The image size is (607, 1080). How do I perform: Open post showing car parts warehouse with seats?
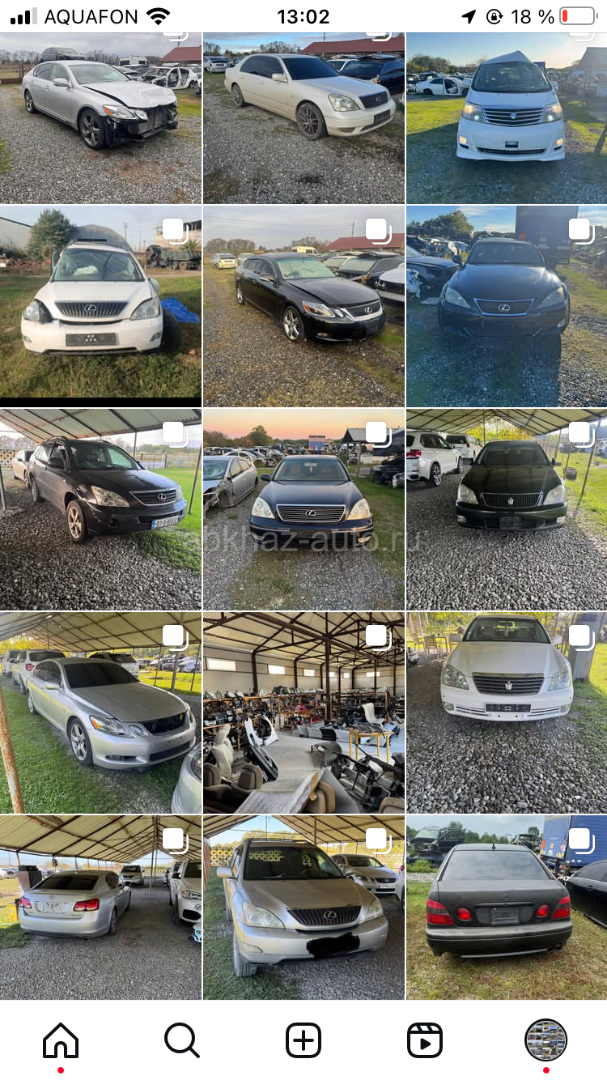click(303, 712)
